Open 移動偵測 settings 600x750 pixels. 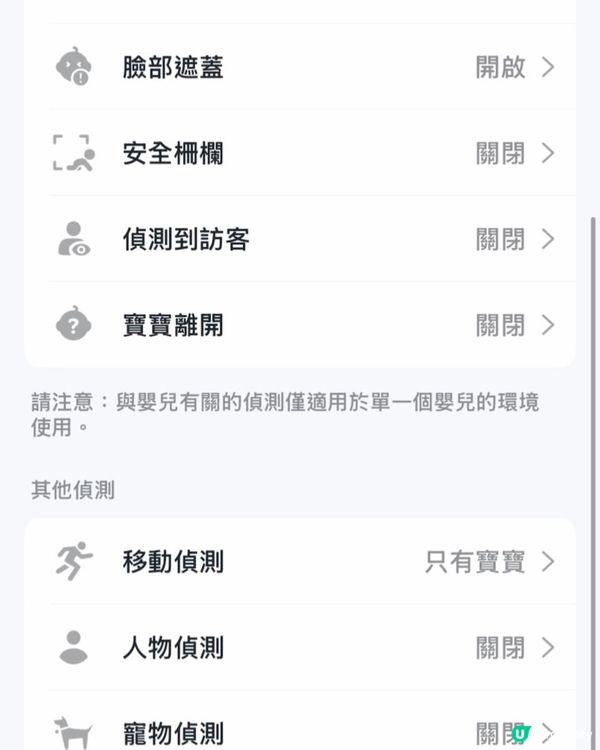(300, 561)
